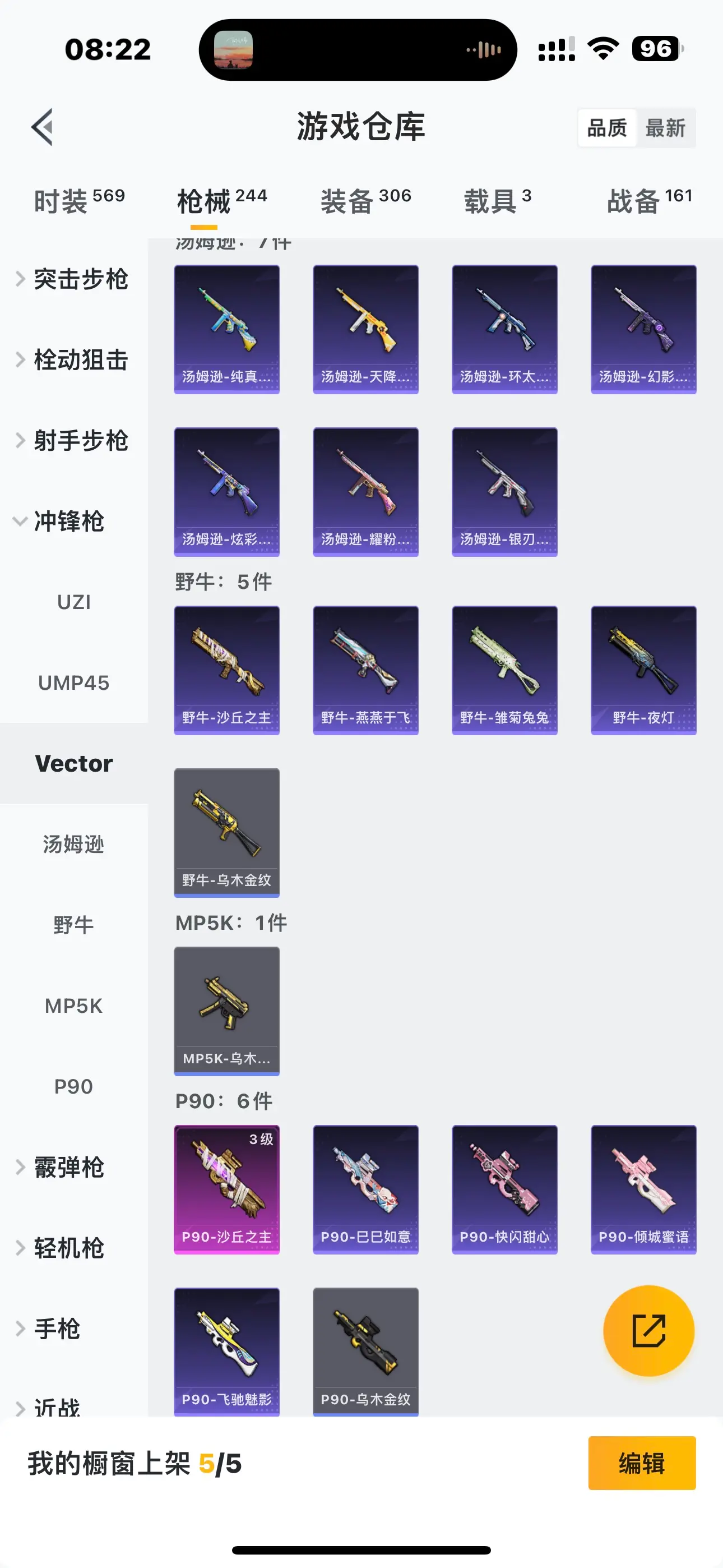Sort items by 最新
Viewport: 723px width, 1568px height.
pos(665,128)
